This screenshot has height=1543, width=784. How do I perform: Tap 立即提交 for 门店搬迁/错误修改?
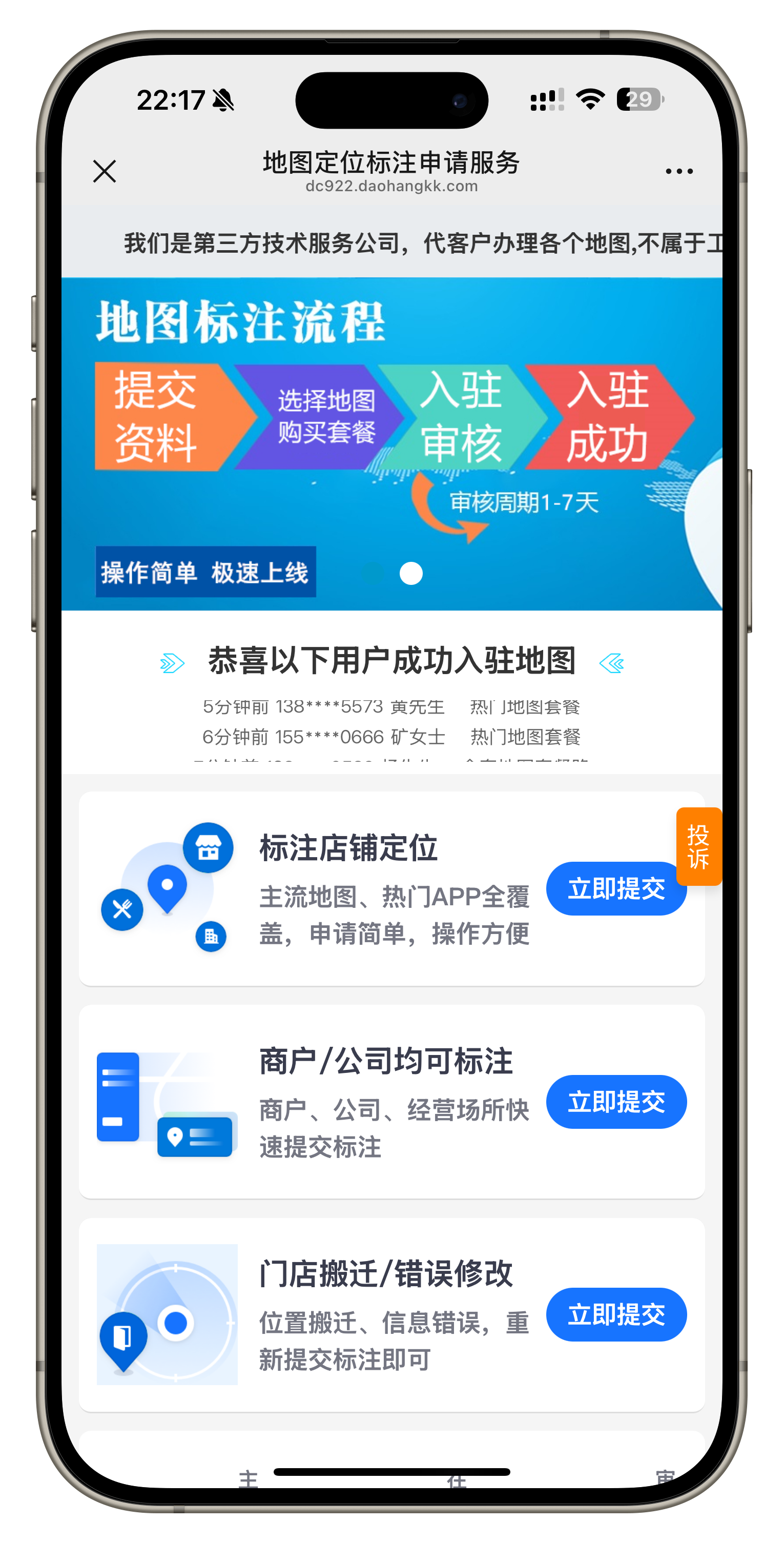pyautogui.click(x=616, y=1314)
